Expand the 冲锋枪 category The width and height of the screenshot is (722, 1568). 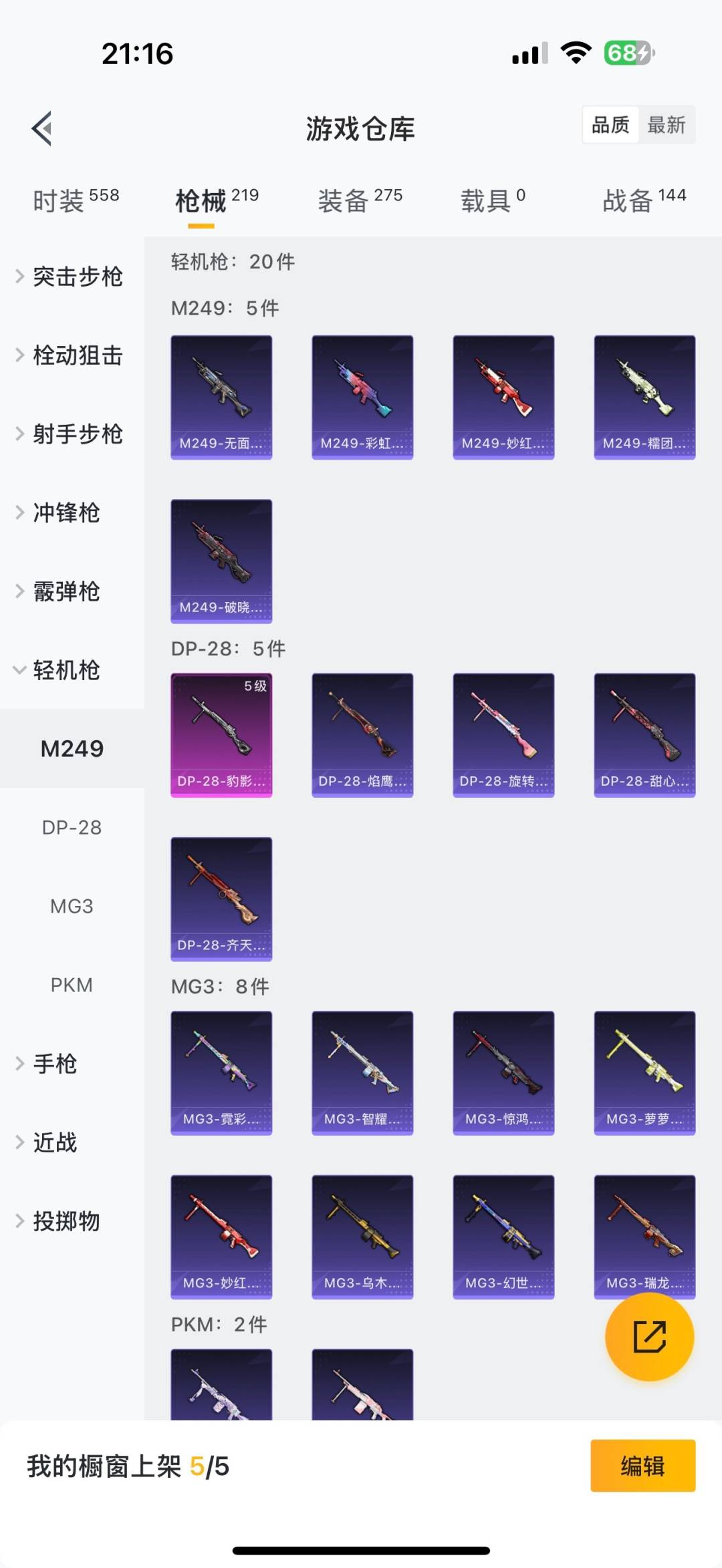click(66, 513)
